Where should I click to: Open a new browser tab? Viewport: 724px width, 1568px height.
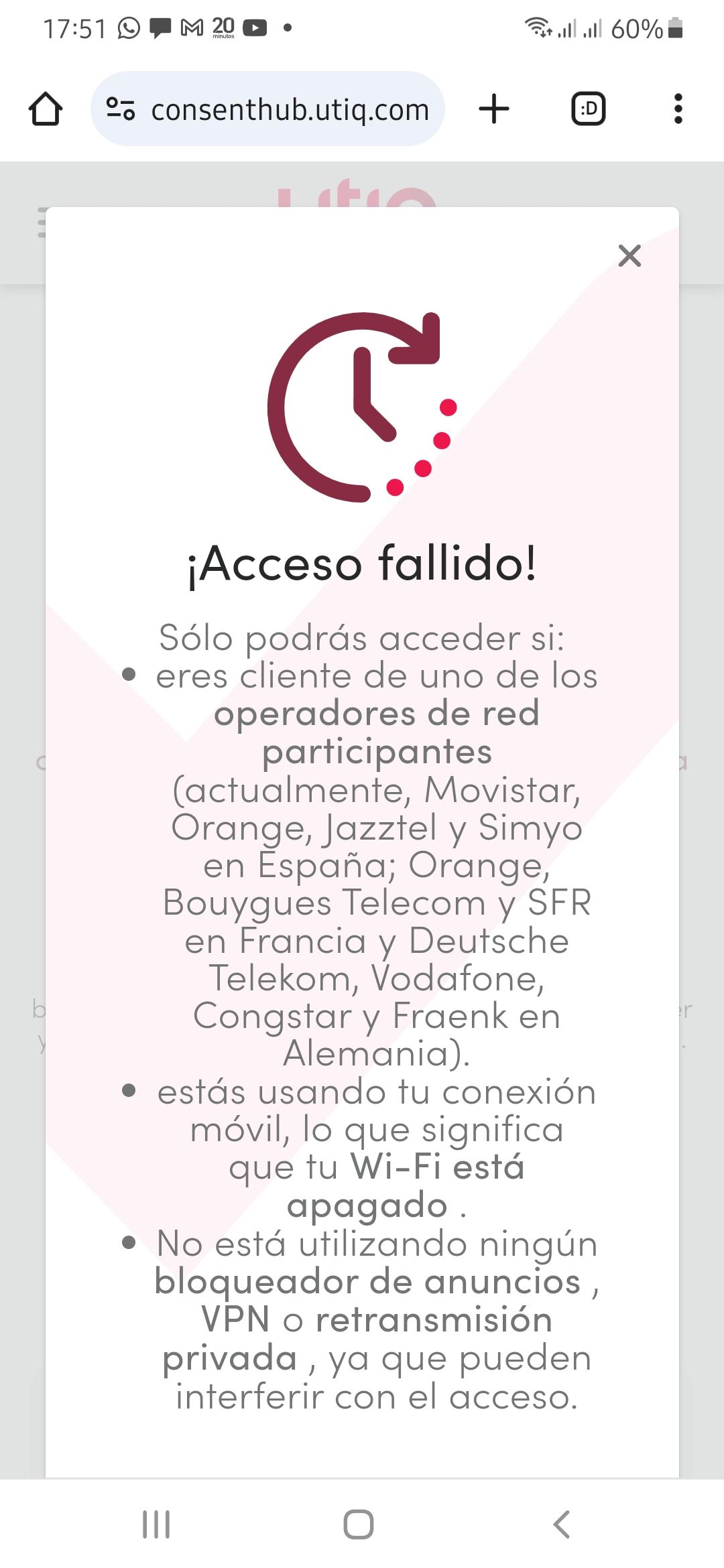(x=494, y=109)
